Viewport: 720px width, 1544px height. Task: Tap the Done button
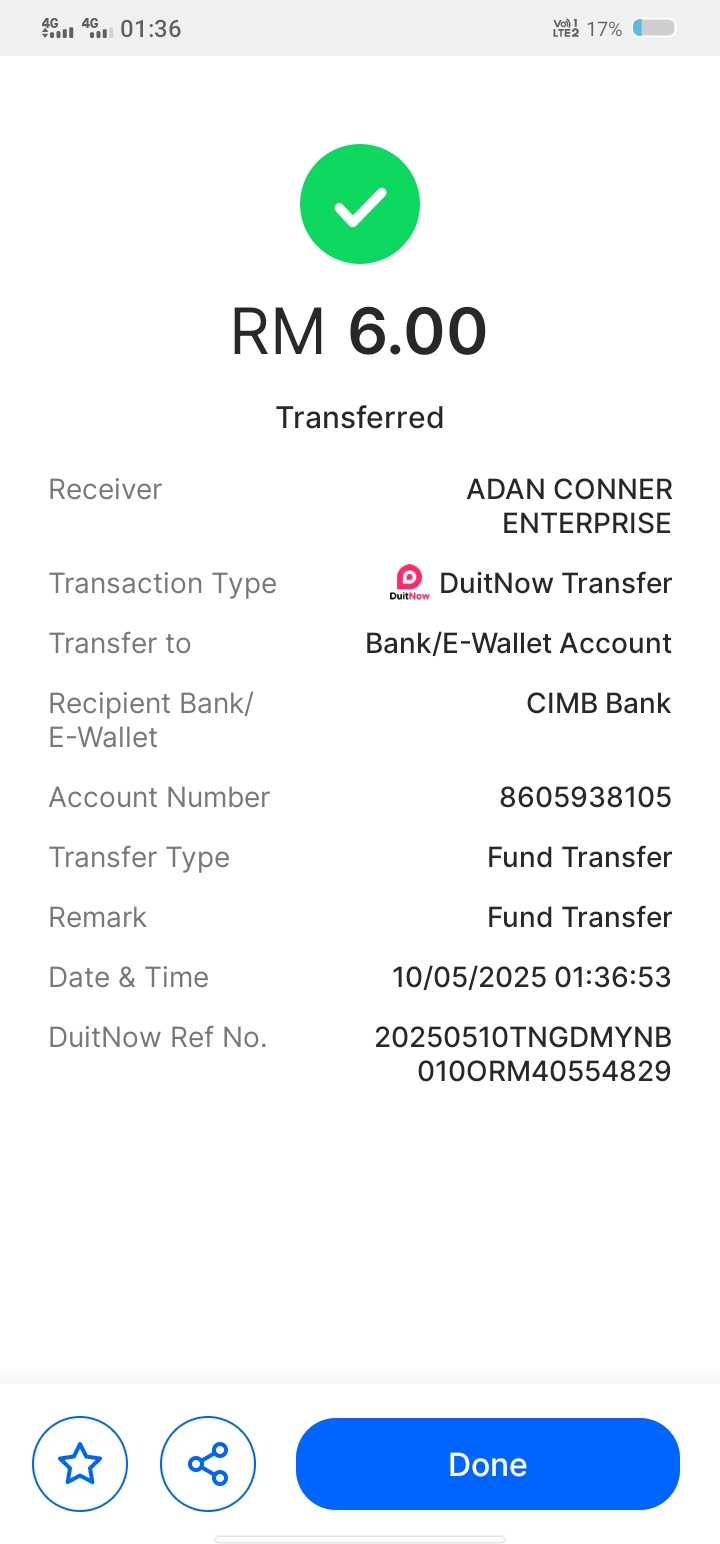487,1464
